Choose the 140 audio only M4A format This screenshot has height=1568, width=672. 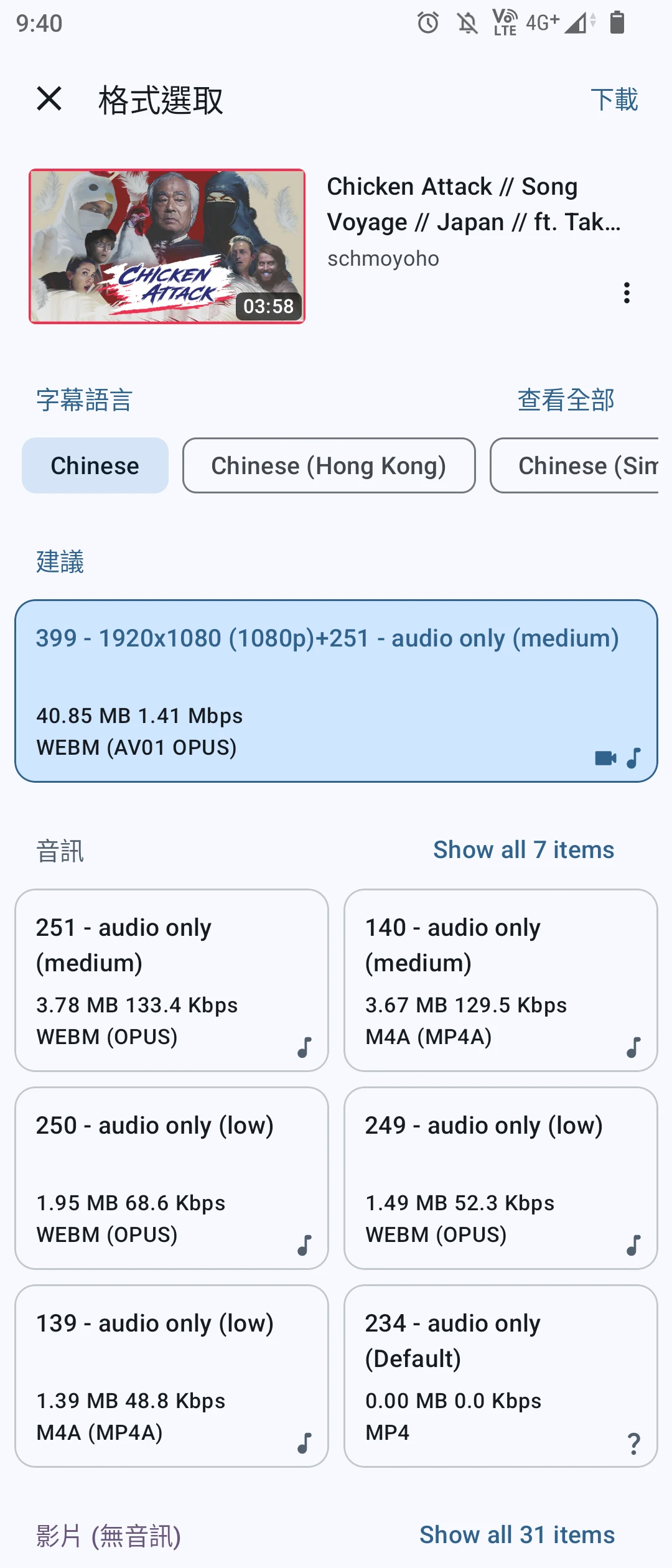pos(500,980)
